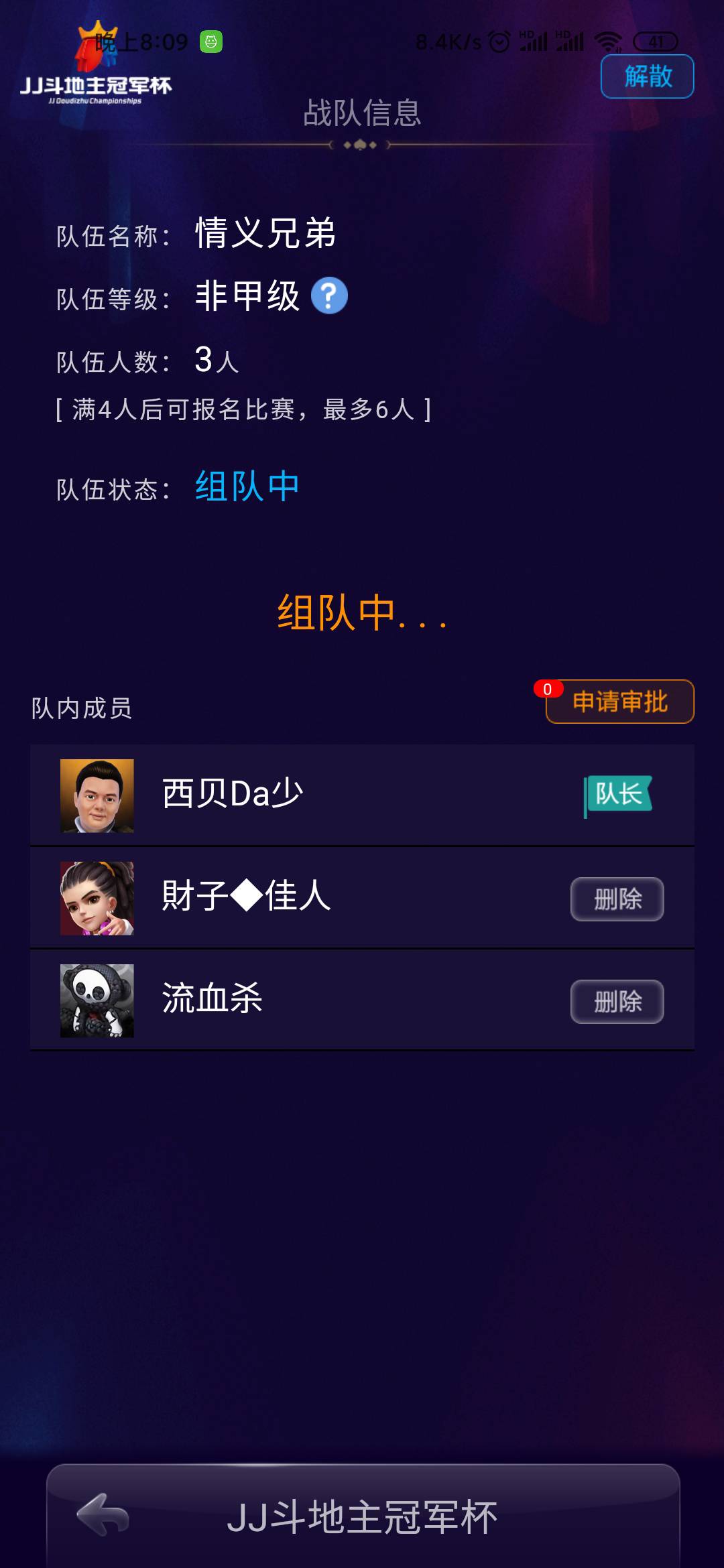This screenshot has height=1568, width=724.
Task: Tap the blue question mark help icon
Action: click(x=330, y=295)
